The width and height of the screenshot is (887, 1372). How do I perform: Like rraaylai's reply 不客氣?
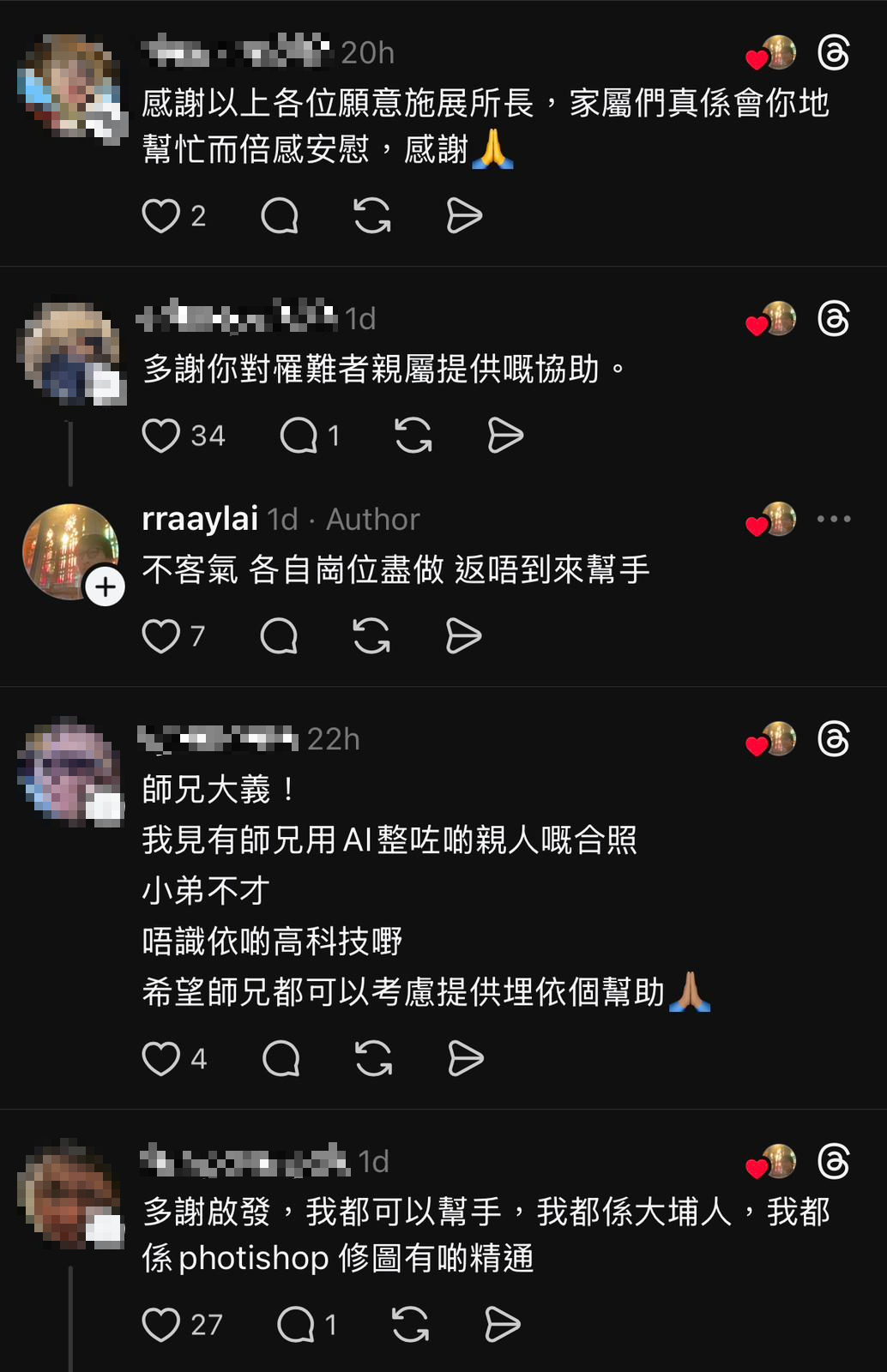(161, 636)
